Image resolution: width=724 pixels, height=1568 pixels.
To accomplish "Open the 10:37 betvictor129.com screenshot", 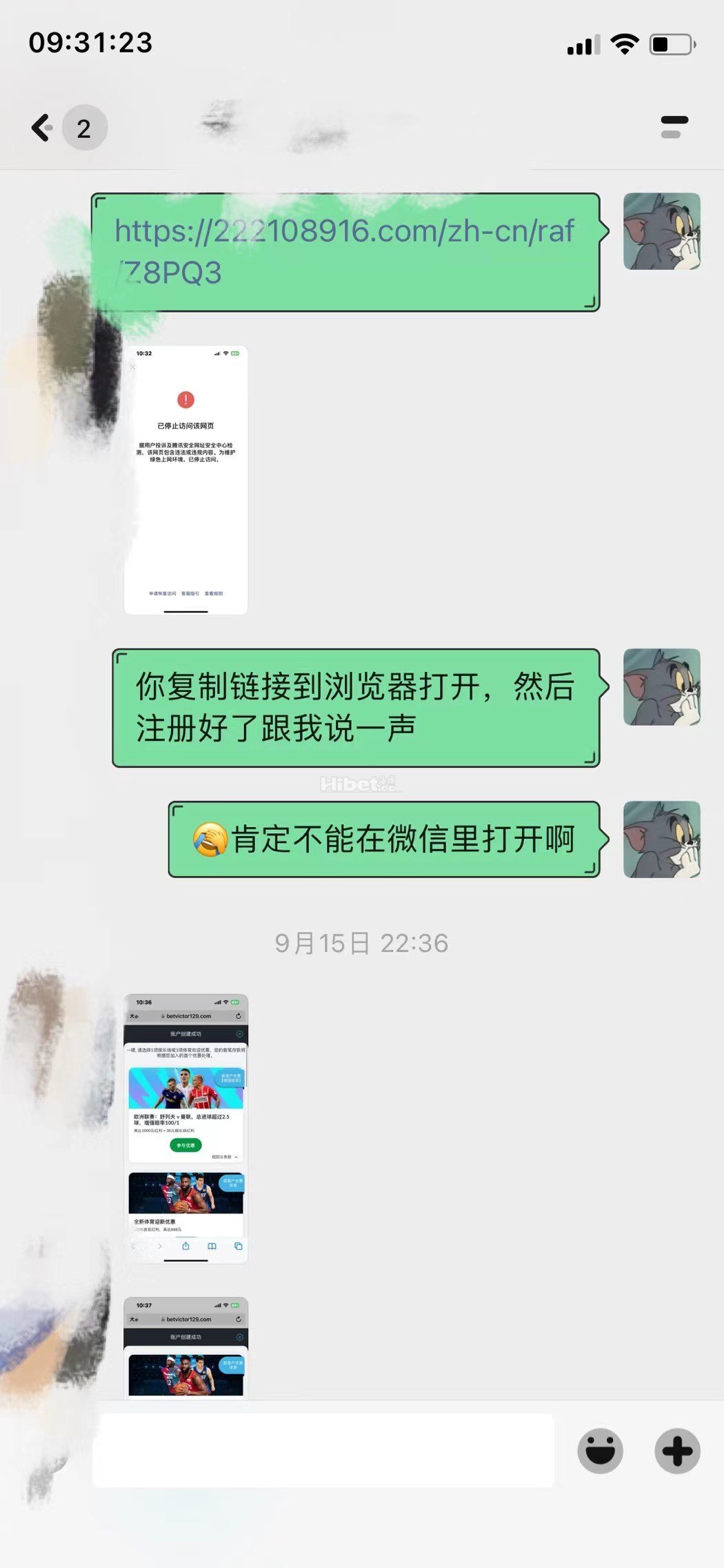I will coord(185,1347).
